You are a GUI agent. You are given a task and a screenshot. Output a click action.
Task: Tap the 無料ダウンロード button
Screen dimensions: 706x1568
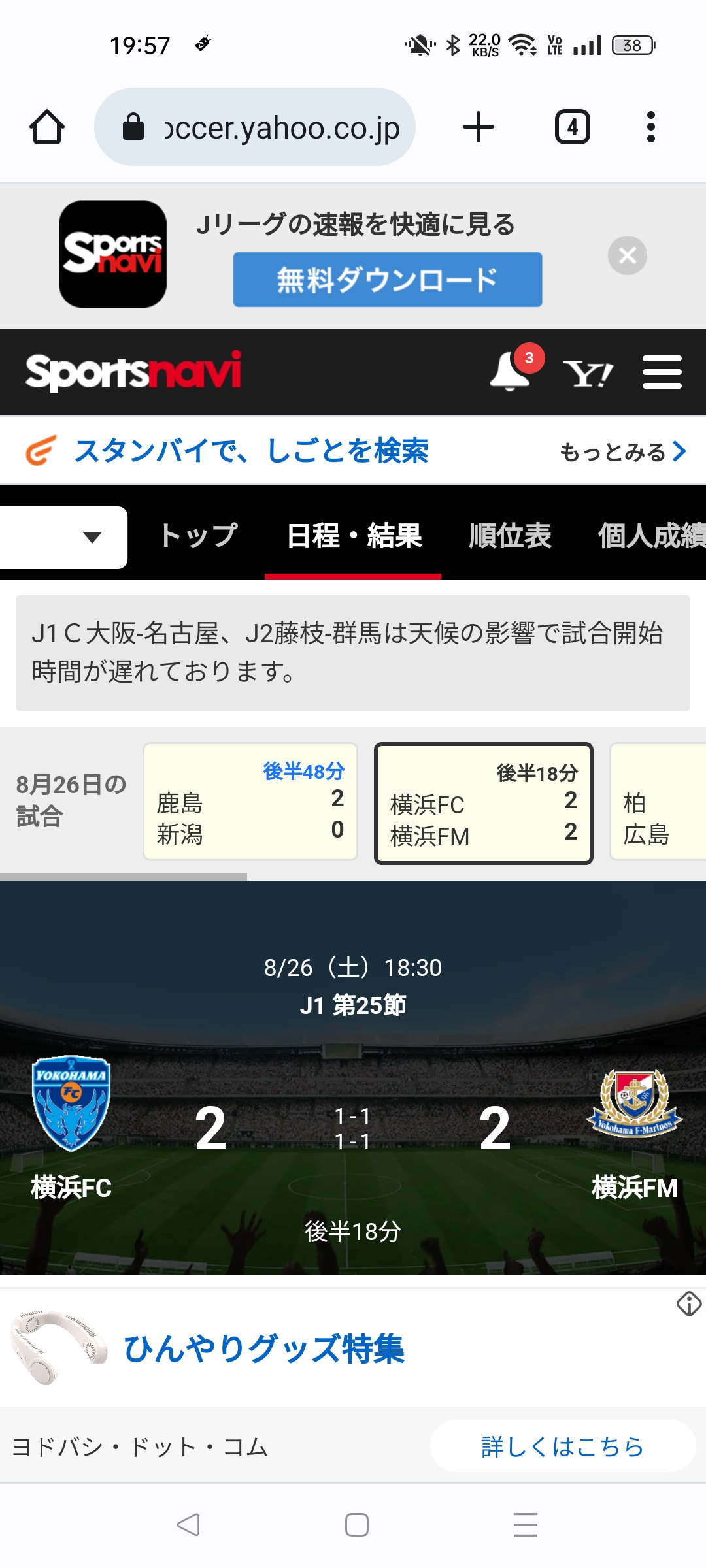(x=387, y=280)
